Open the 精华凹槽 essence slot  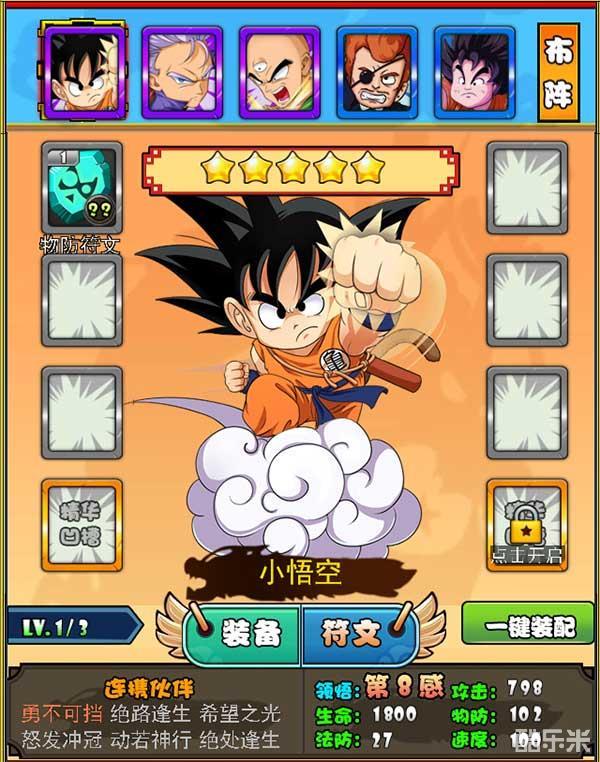click(82, 524)
